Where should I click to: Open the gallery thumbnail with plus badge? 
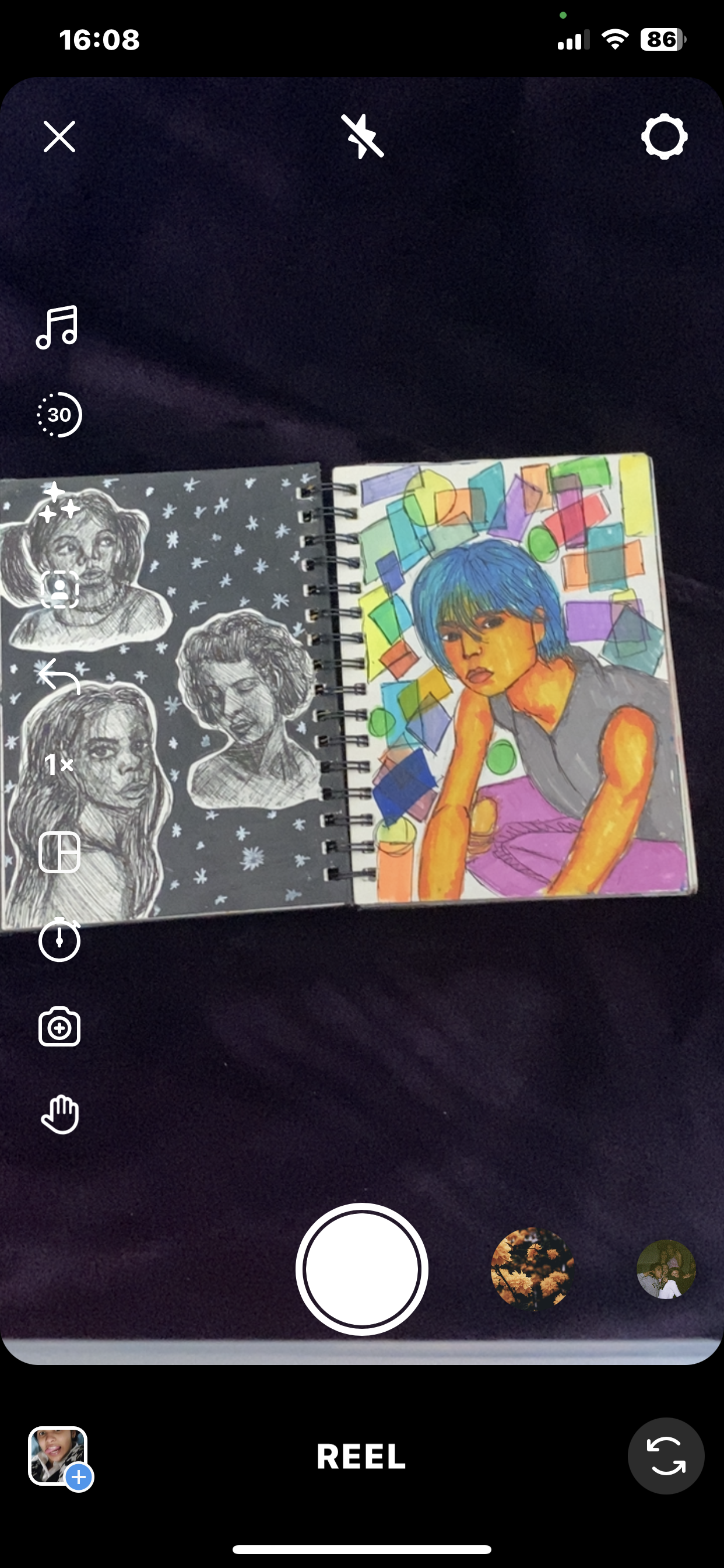click(x=59, y=1456)
